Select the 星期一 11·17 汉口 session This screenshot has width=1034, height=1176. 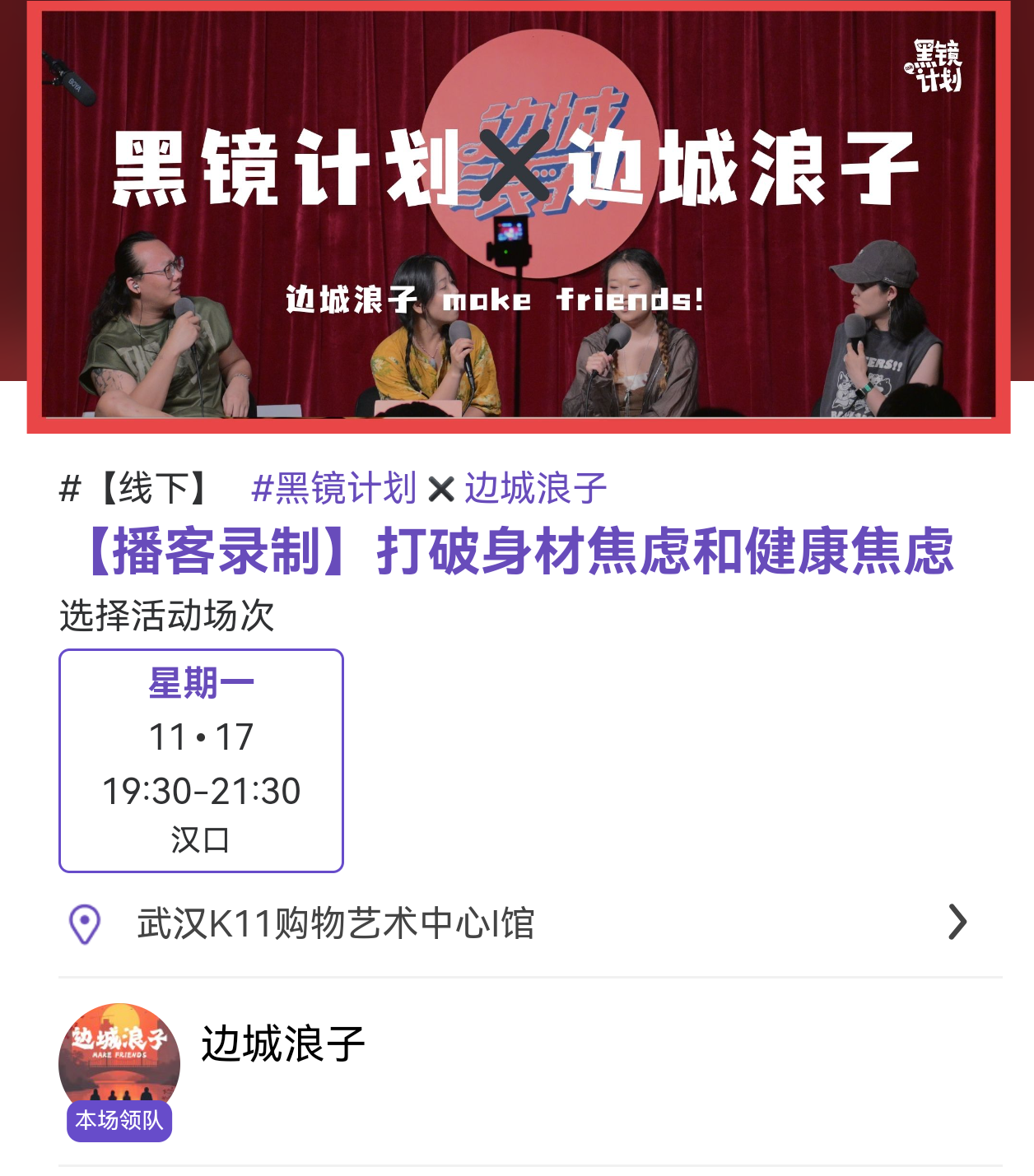(x=201, y=760)
